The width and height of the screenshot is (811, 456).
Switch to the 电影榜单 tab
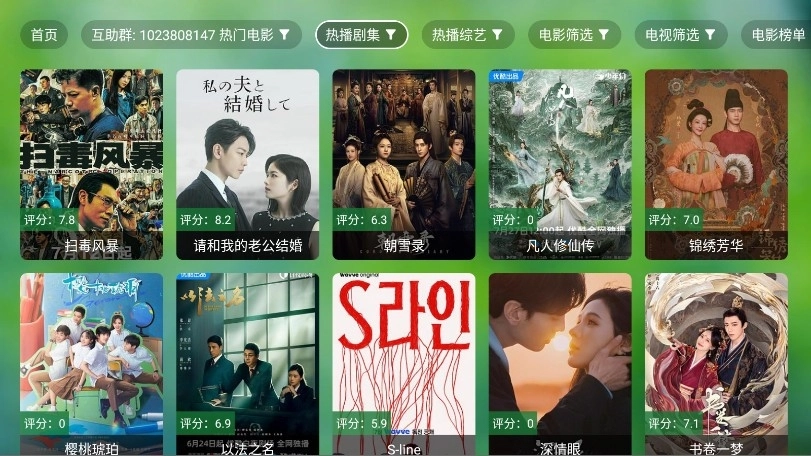tap(780, 35)
